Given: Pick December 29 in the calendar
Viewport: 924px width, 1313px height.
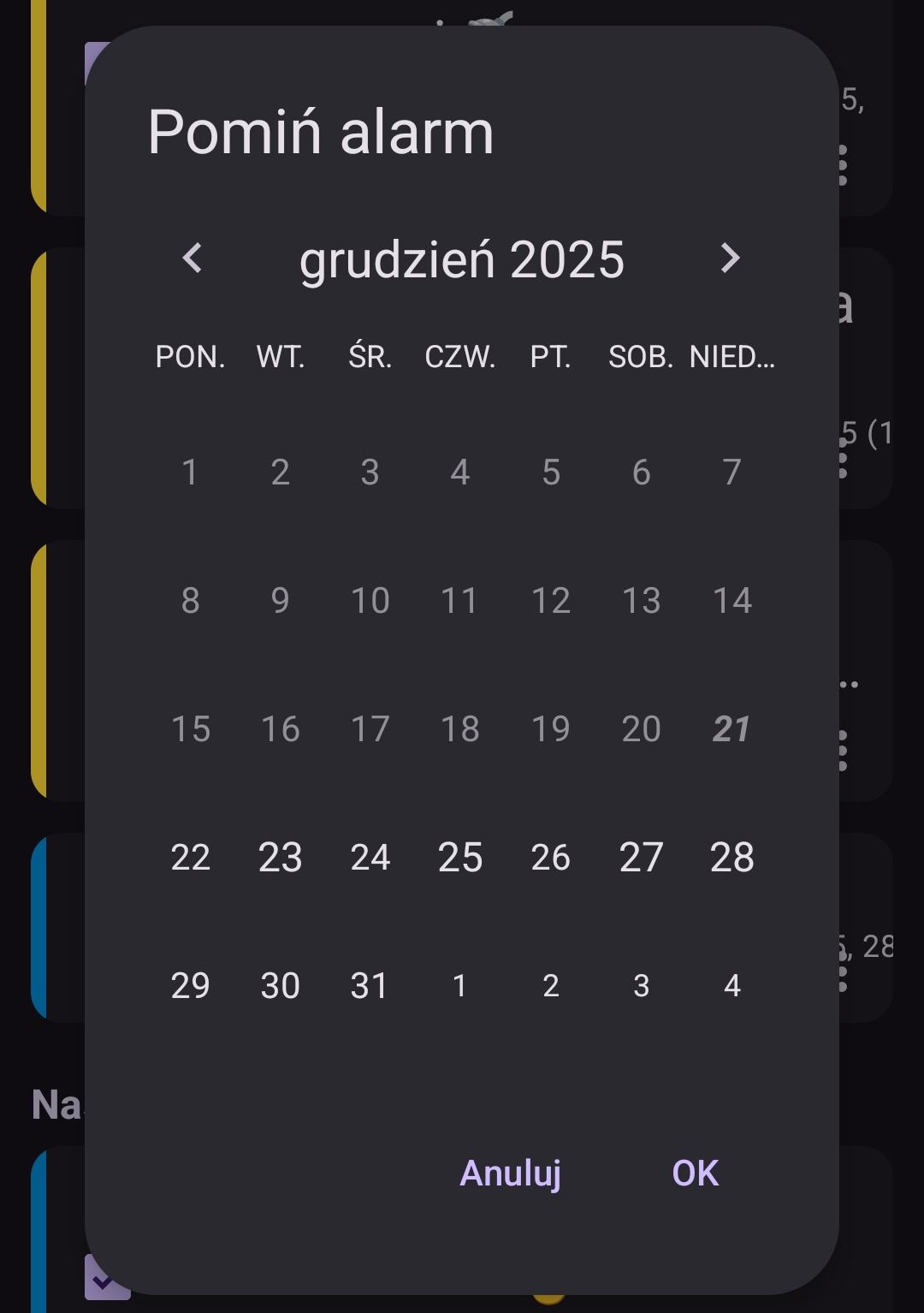Looking at the screenshot, I should click(190, 986).
